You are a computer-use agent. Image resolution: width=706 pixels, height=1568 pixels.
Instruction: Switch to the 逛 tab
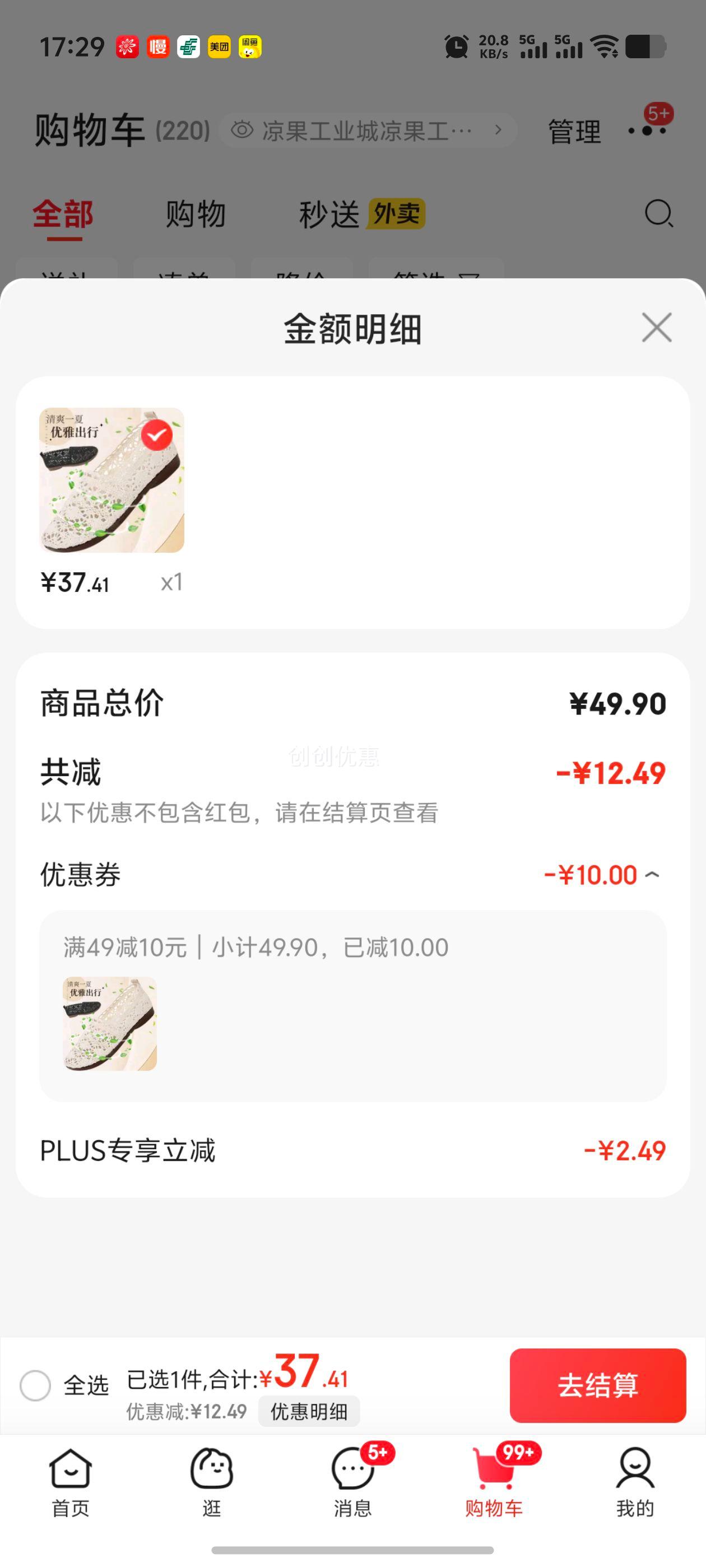pos(211,1482)
